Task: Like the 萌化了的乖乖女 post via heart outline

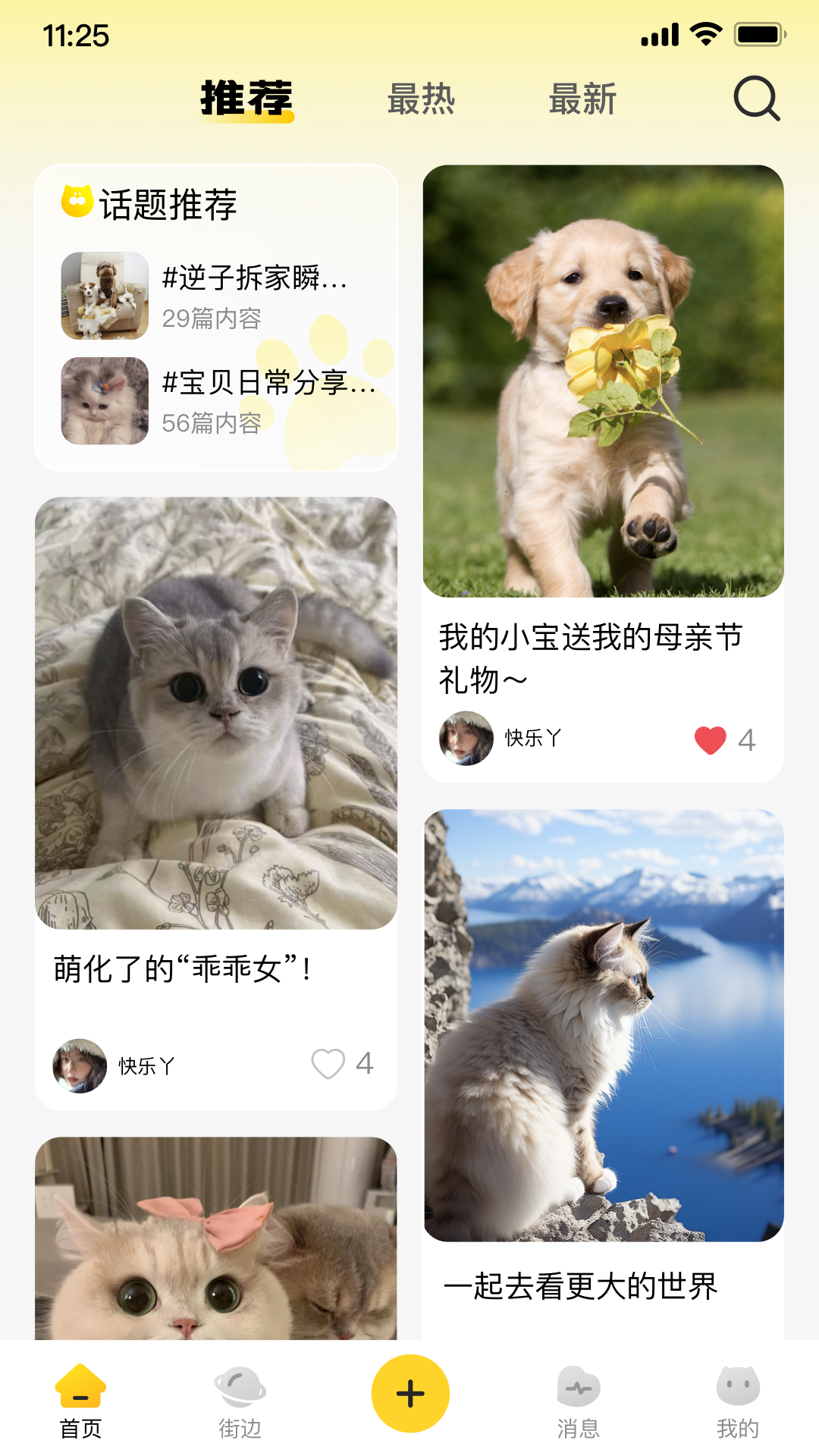Action: click(x=328, y=1065)
